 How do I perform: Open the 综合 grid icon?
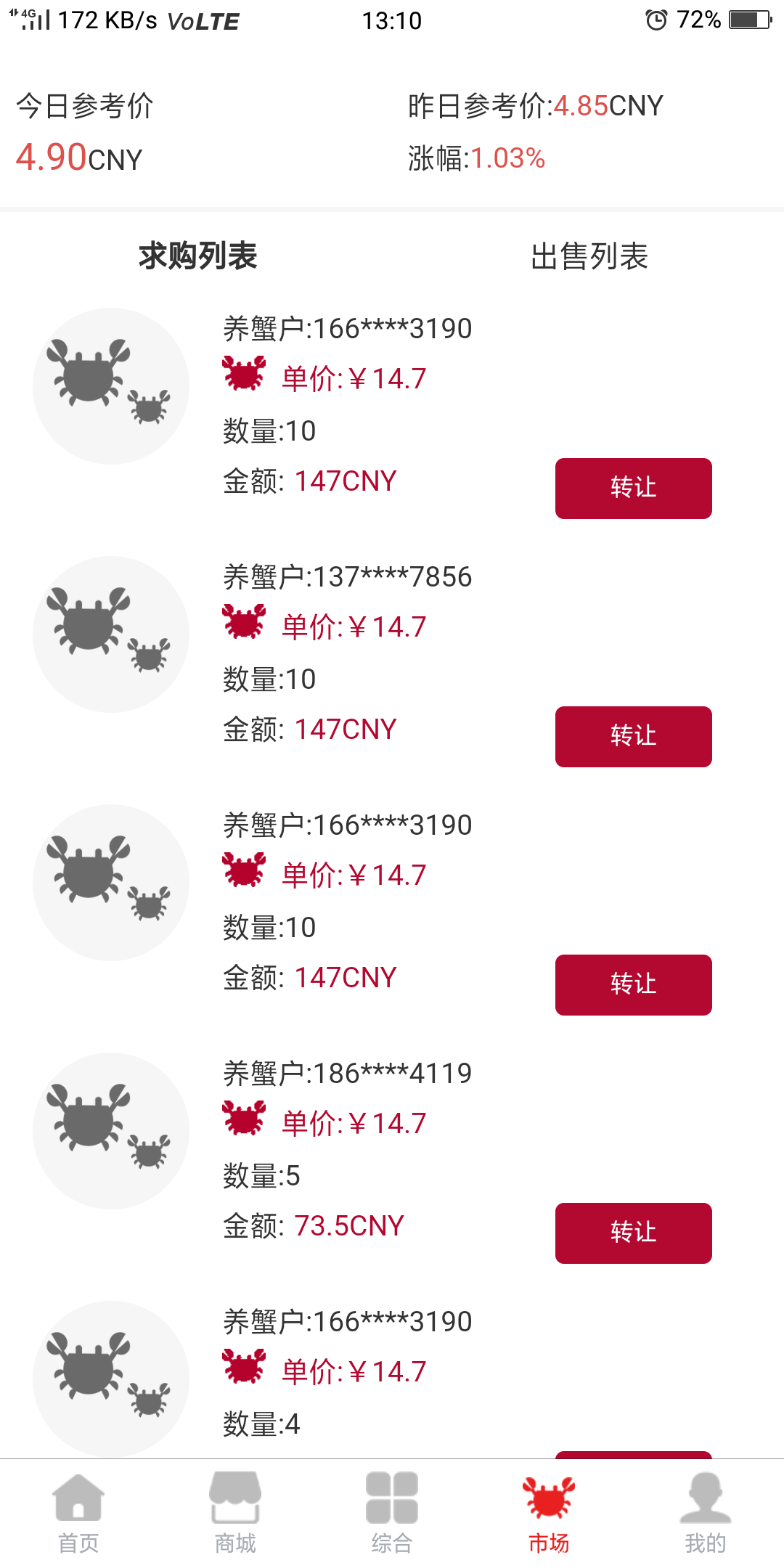(392, 1495)
